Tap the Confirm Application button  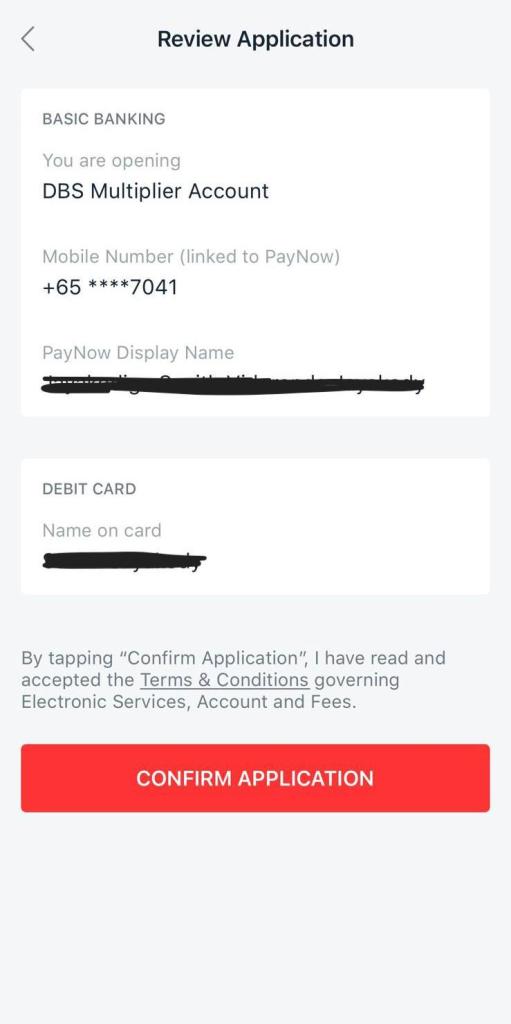255,778
